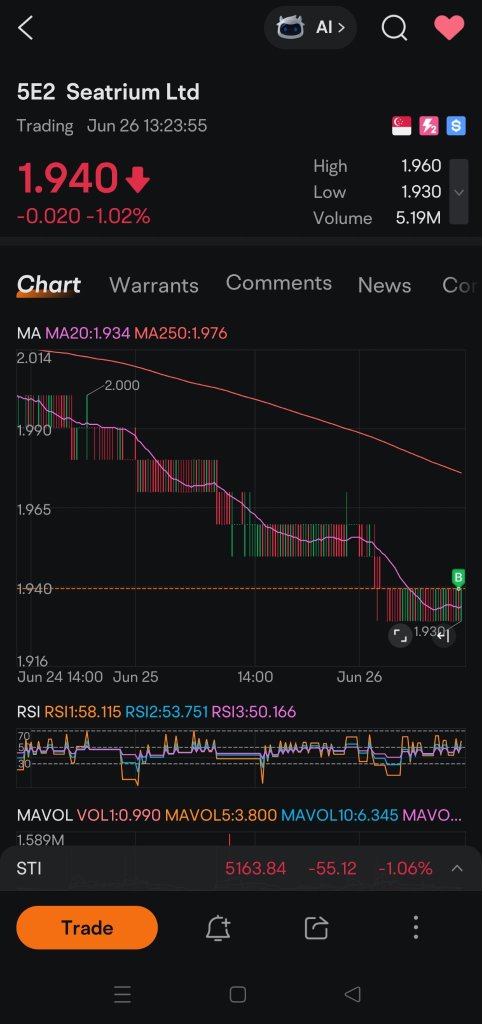482x1024 pixels.
Task: Share this stock page
Action: click(x=317, y=927)
